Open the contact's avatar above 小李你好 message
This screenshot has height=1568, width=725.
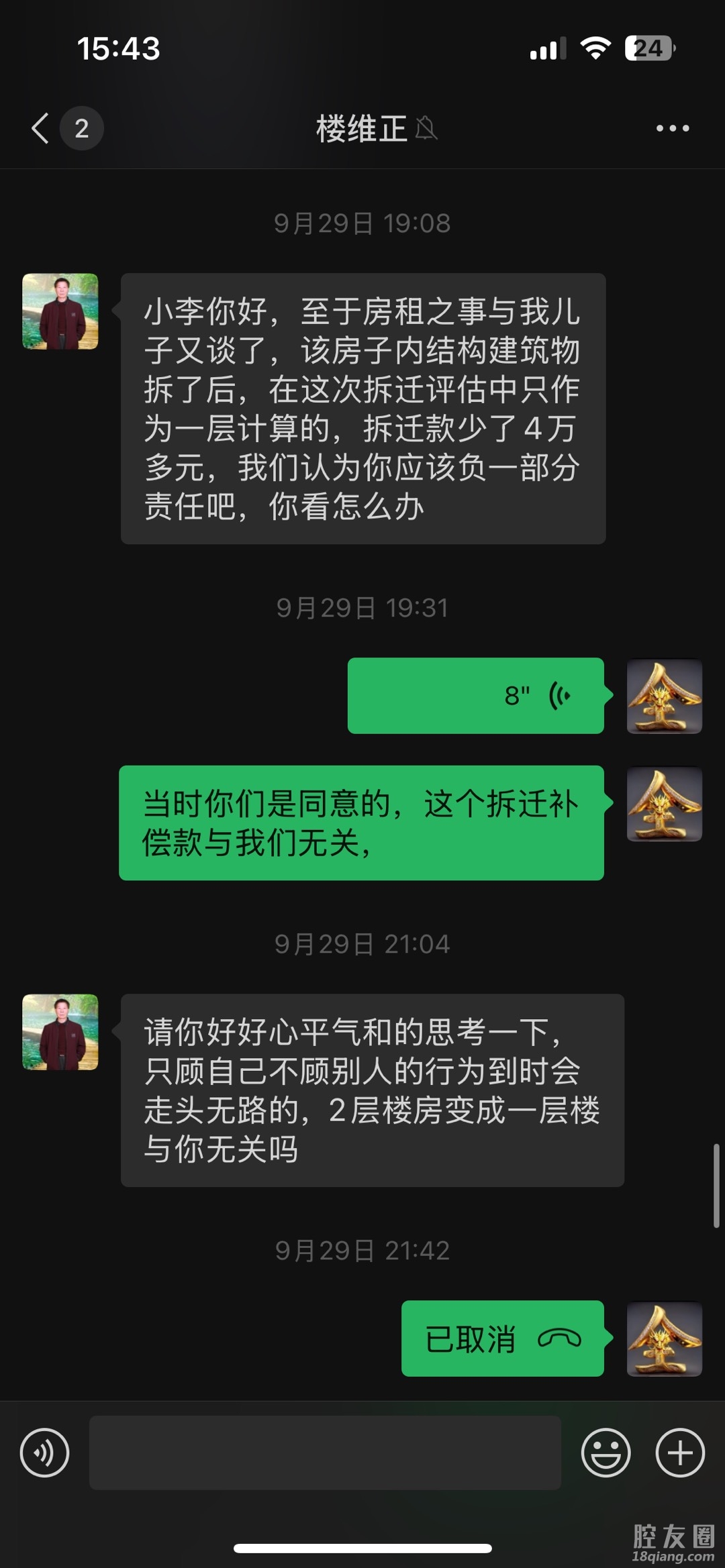(x=60, y=311)
